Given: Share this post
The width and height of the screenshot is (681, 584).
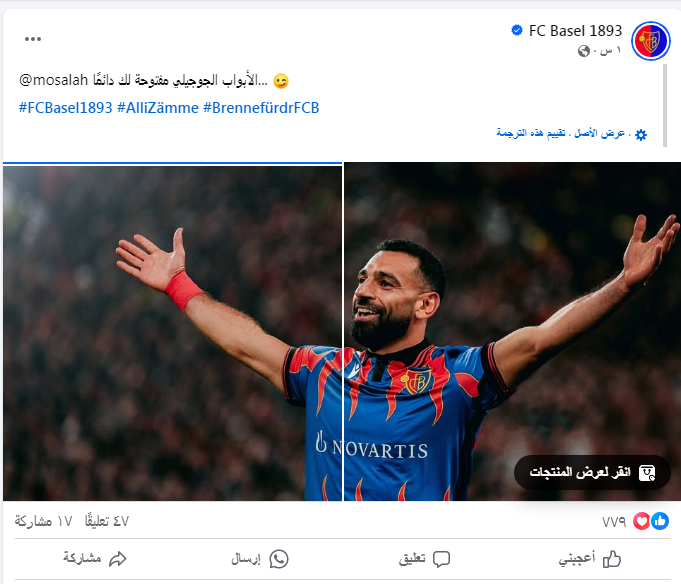Looking at the screenshot, I should click(95, 559).
